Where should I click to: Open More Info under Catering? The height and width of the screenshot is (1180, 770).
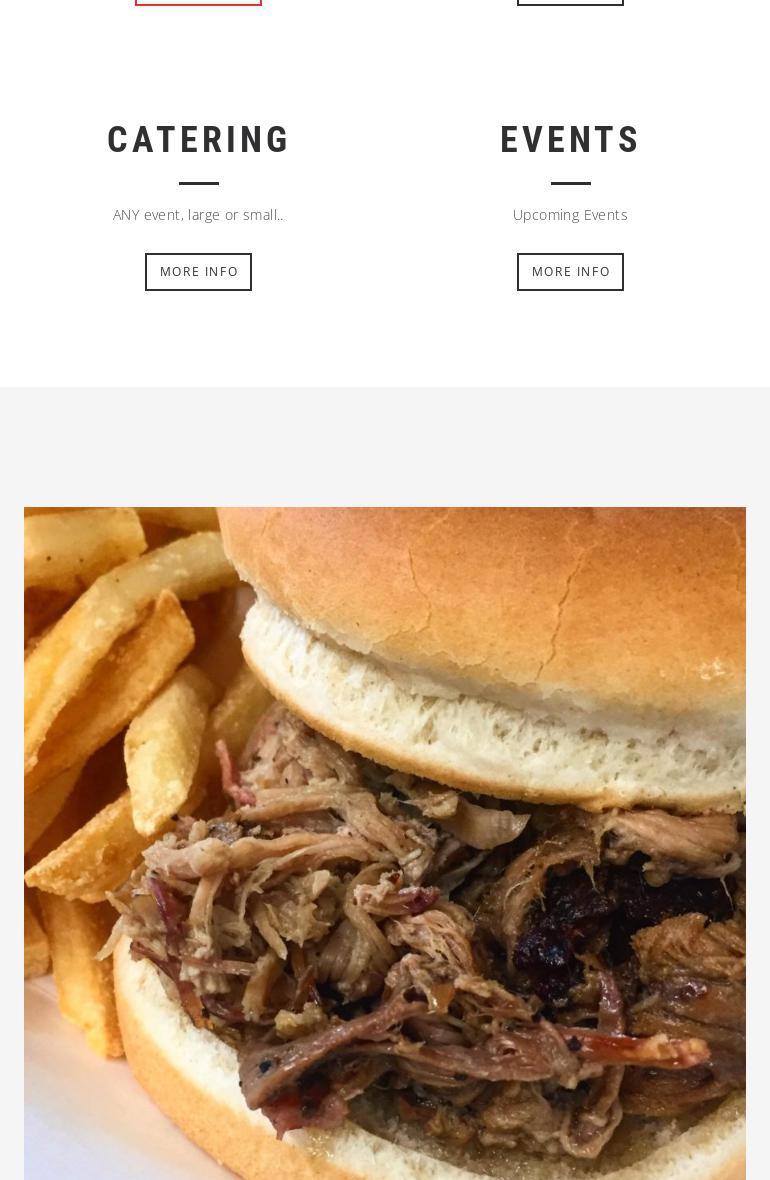[x=198, y=272]
